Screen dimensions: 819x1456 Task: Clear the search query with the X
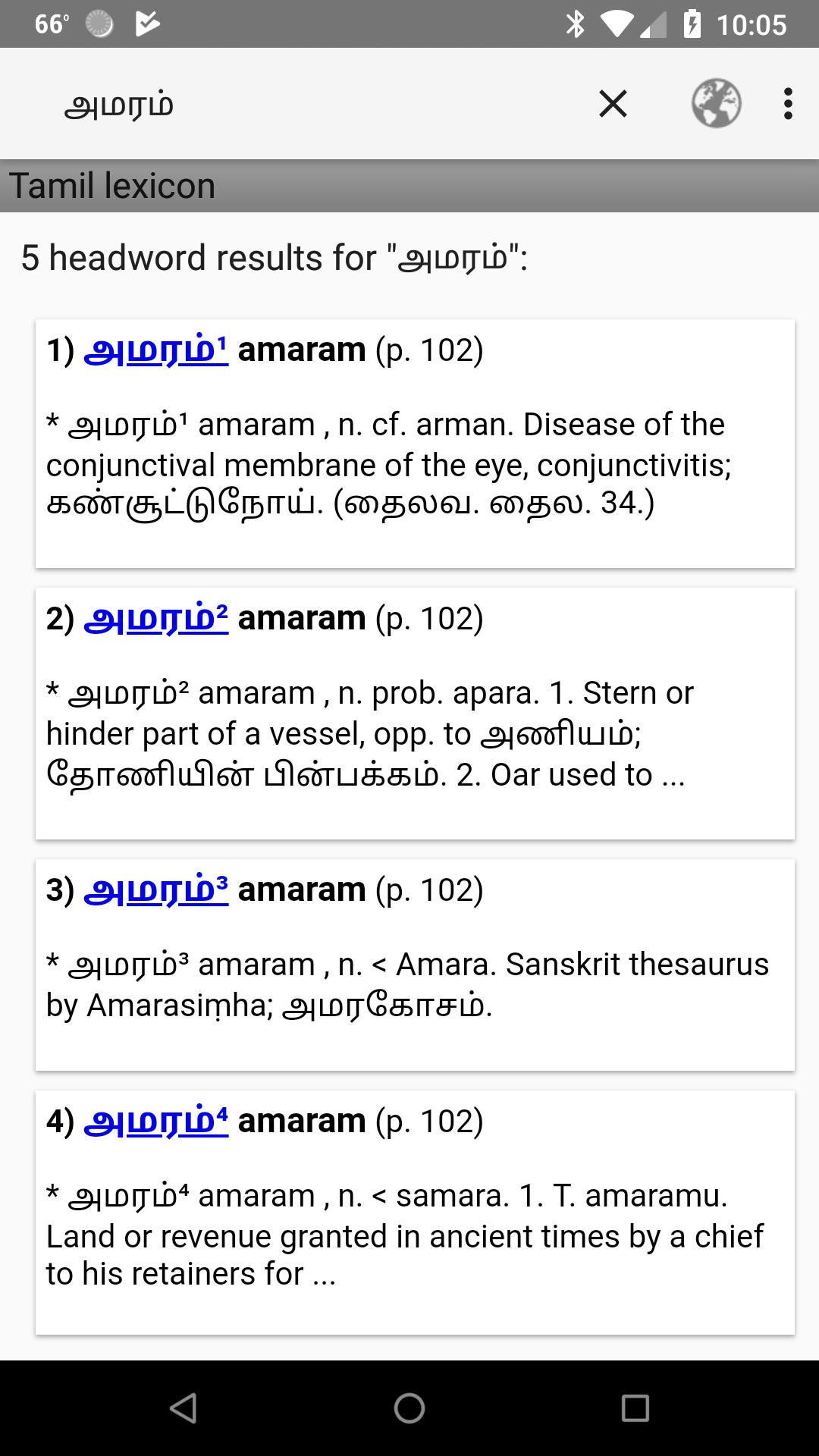click(x=613, y=104)
